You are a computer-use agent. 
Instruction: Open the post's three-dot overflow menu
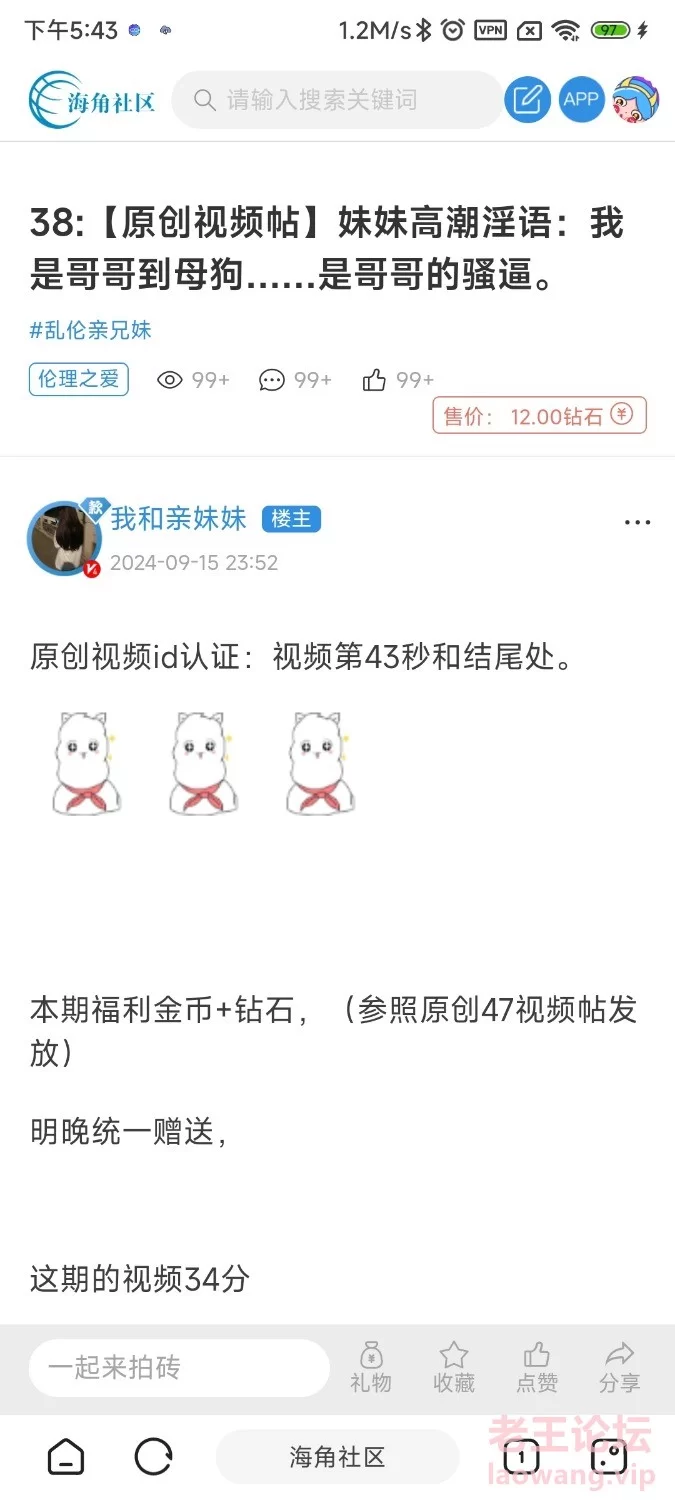pyautogui.click(x=637, y=522)
